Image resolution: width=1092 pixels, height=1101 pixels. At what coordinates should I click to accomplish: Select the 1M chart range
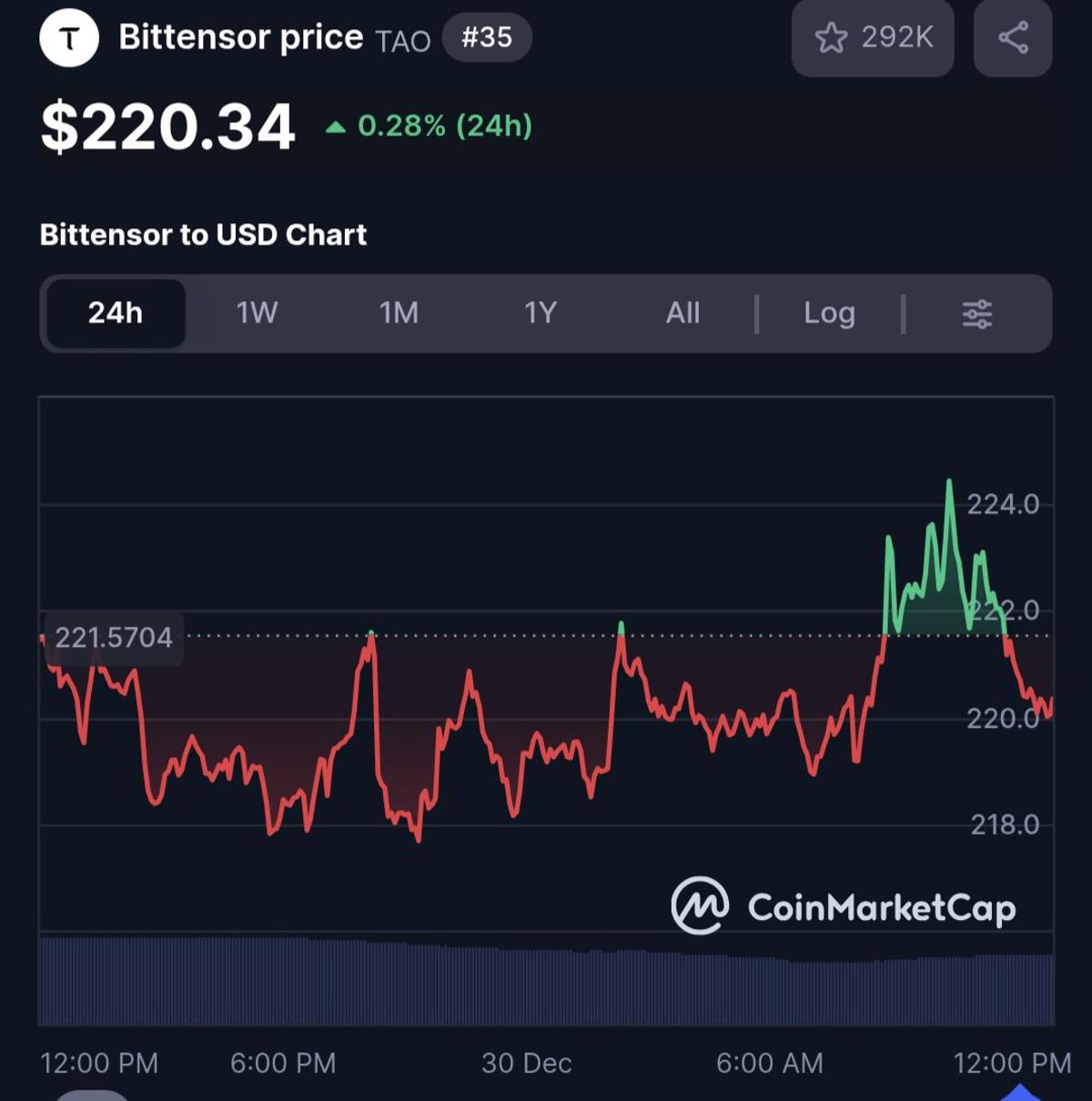pyautogui.click(x=398, y=313)
